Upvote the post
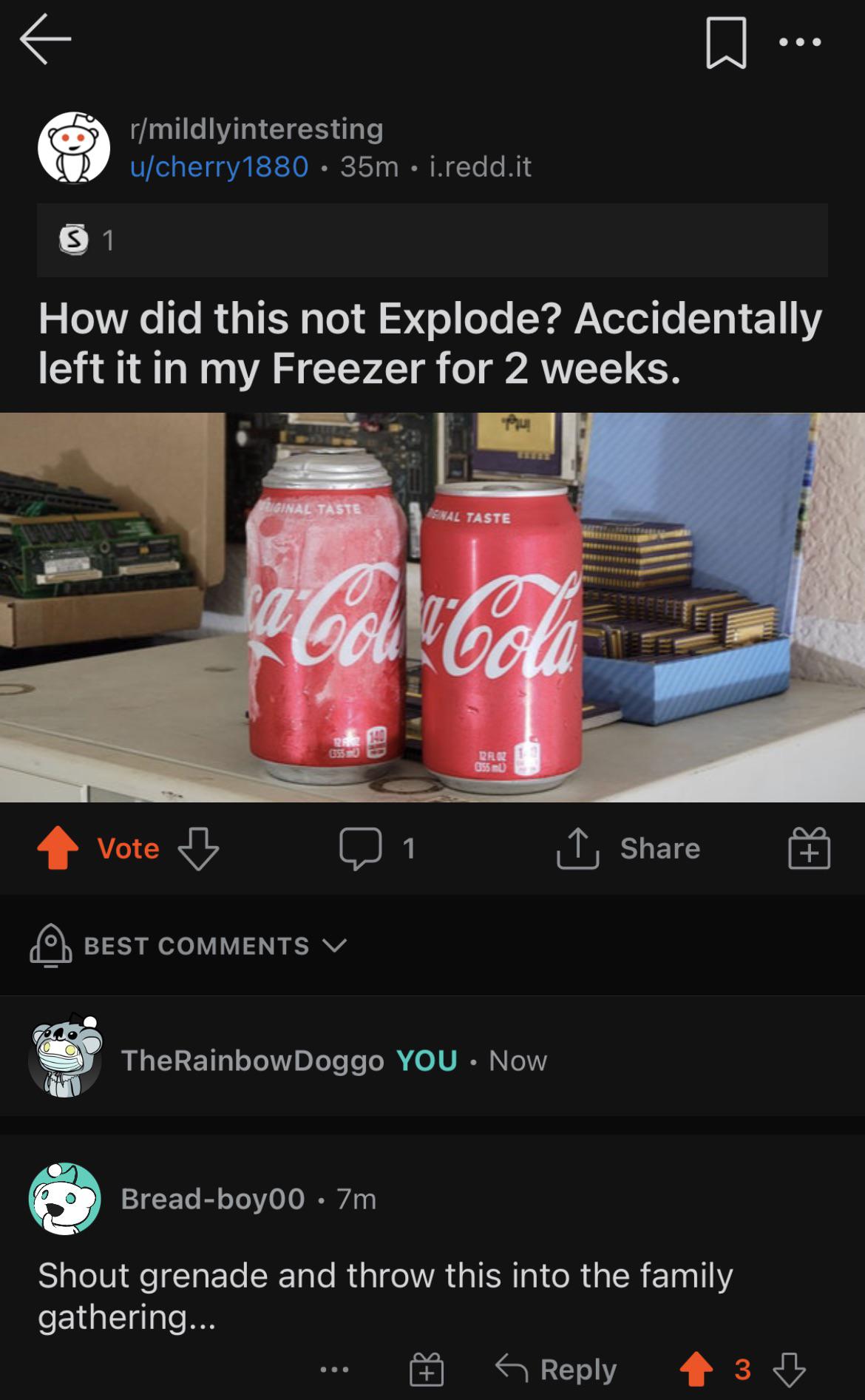The height and width of the screenshot is (1400, 865). (x=58, y=848)
